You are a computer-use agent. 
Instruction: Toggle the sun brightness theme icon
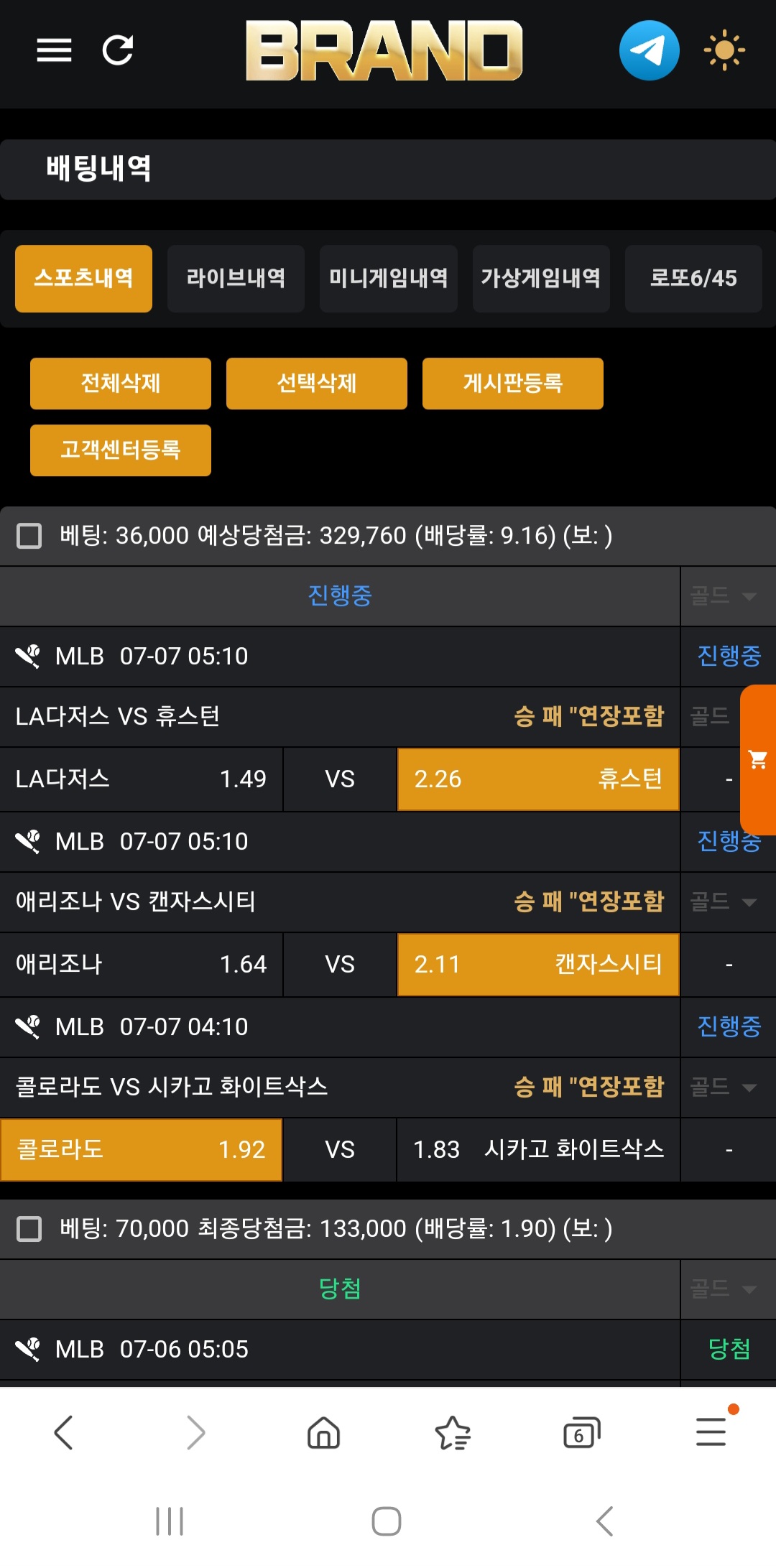coord(724,50)
